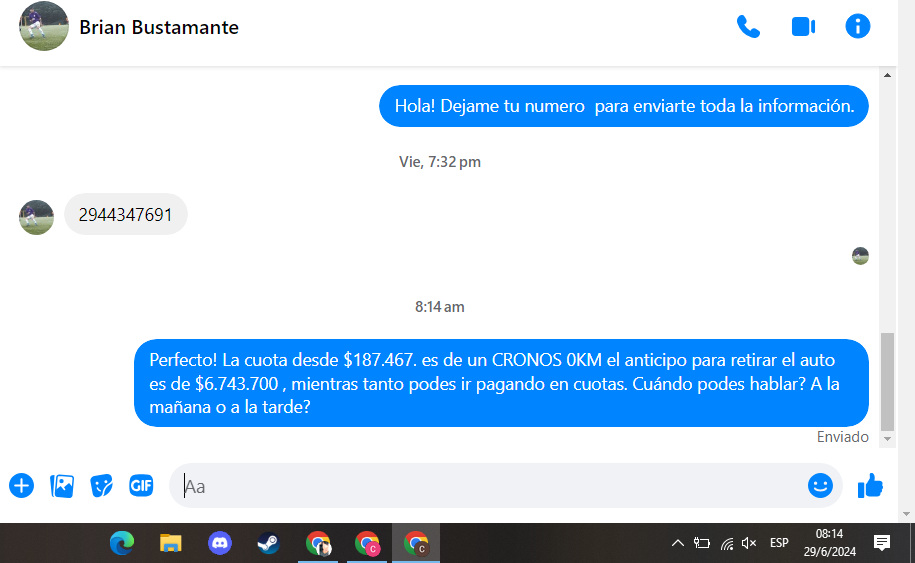
Task: Open conversation info panel
Action: pos(857,27)
